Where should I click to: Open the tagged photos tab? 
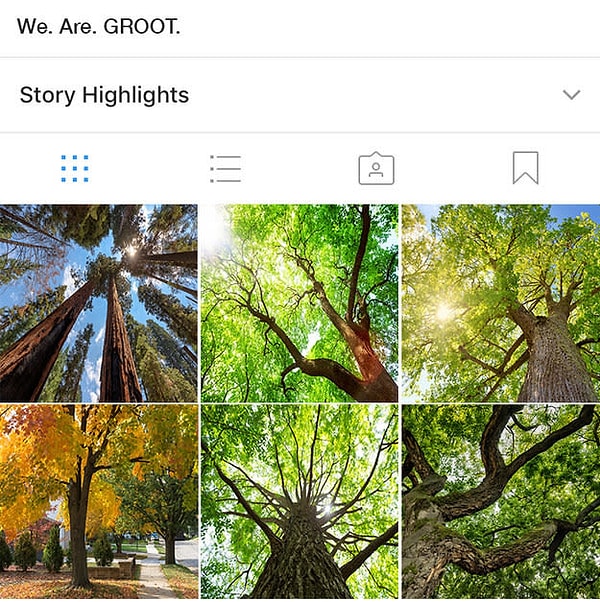(376, 168)
